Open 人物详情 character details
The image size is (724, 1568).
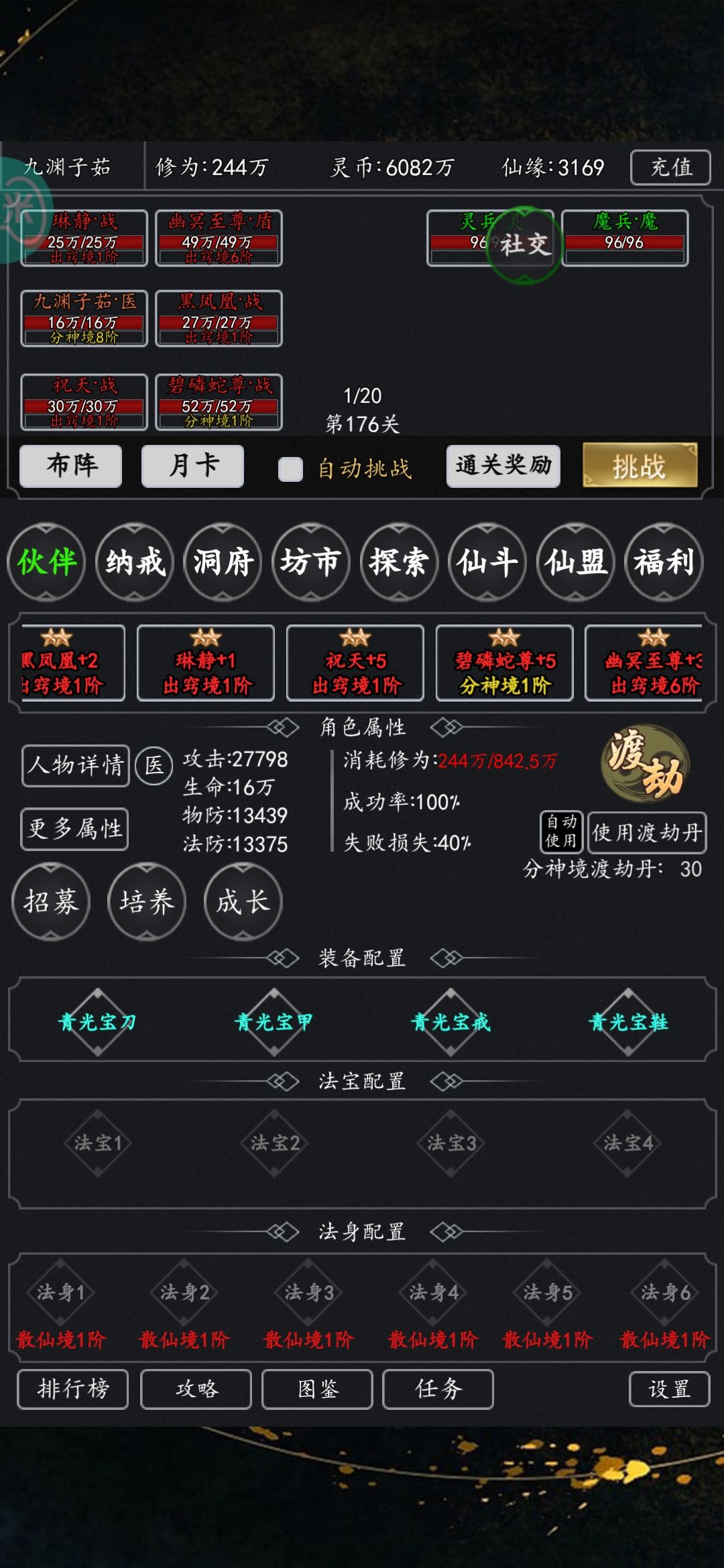point(75,765)
